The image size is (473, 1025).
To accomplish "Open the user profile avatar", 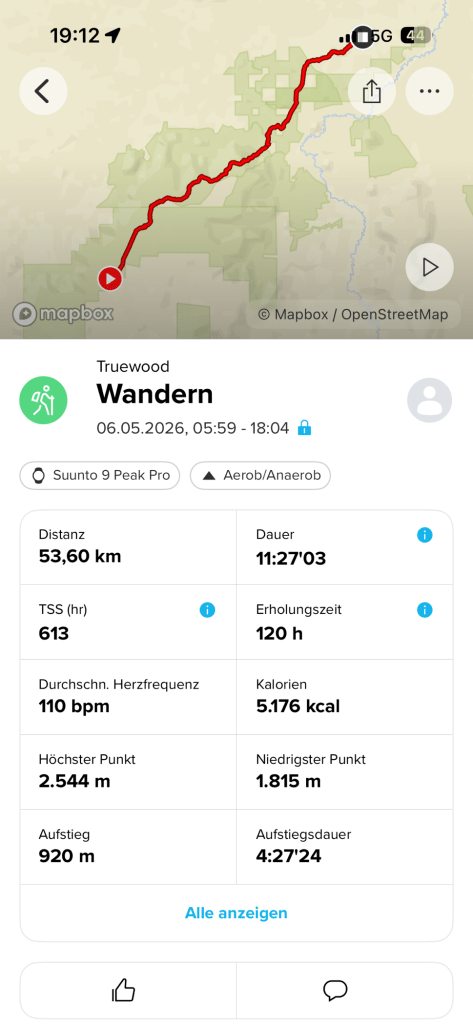I will point(429,400).
